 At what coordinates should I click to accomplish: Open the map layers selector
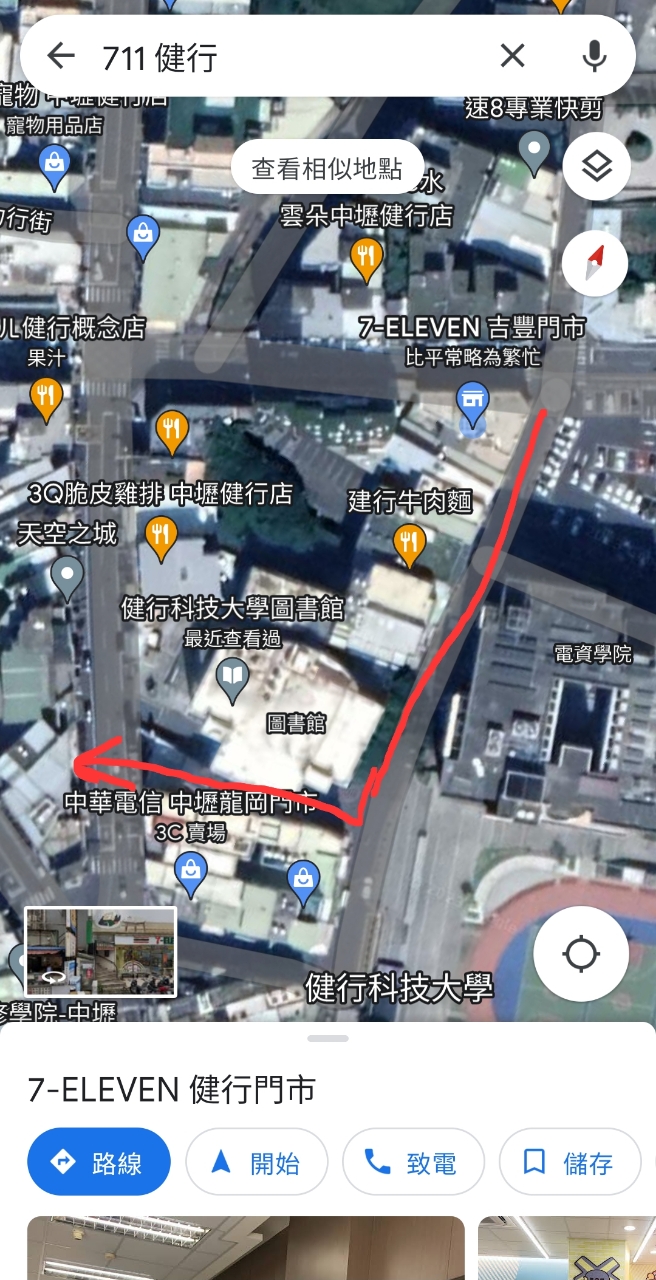[x=596, y=167]
